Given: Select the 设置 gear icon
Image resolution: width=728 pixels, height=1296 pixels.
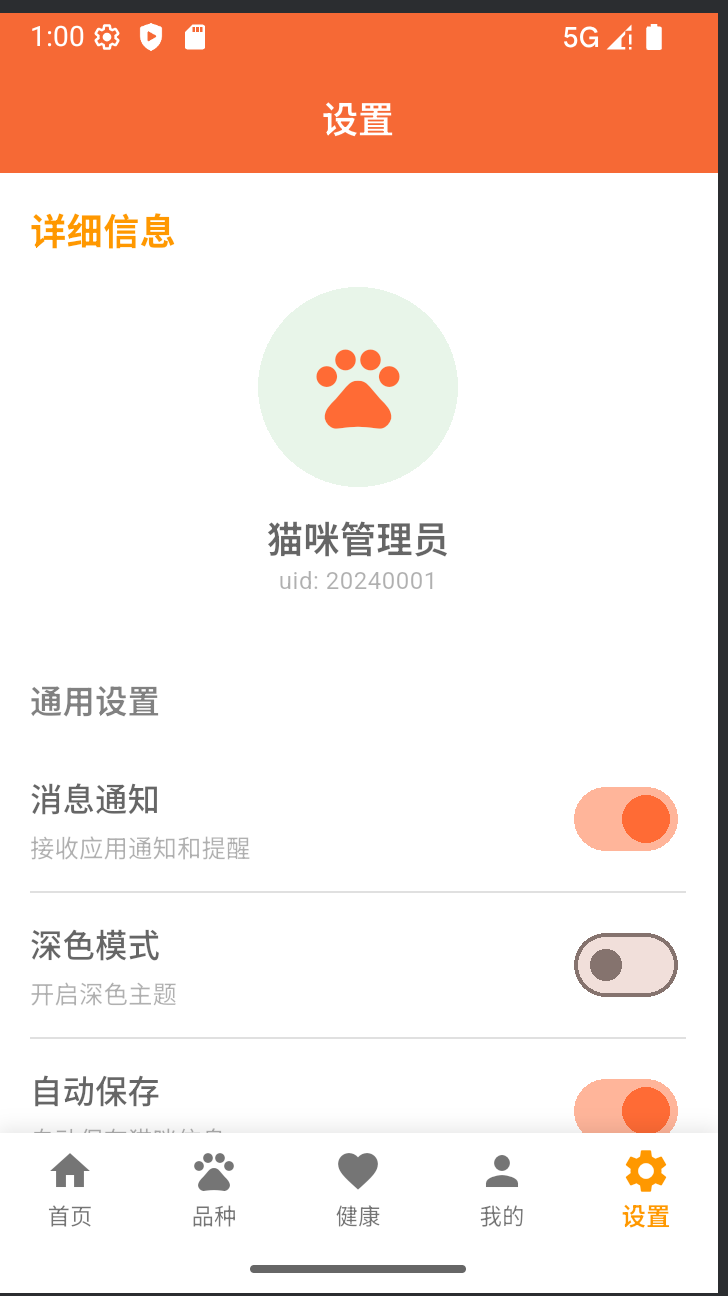Looking at the screenshot, I should pyautogui.click(x=645, y=1170).
